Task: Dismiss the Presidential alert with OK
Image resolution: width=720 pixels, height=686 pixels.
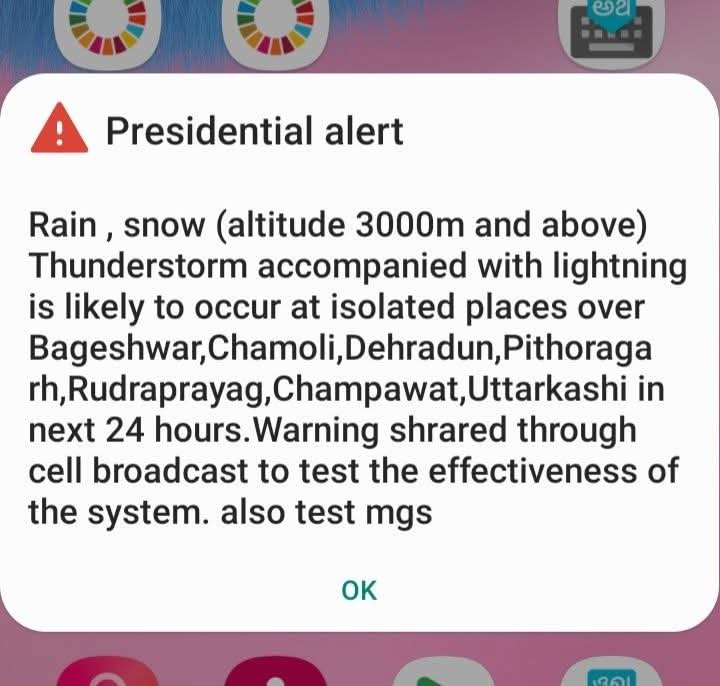Action: point(359,590)
